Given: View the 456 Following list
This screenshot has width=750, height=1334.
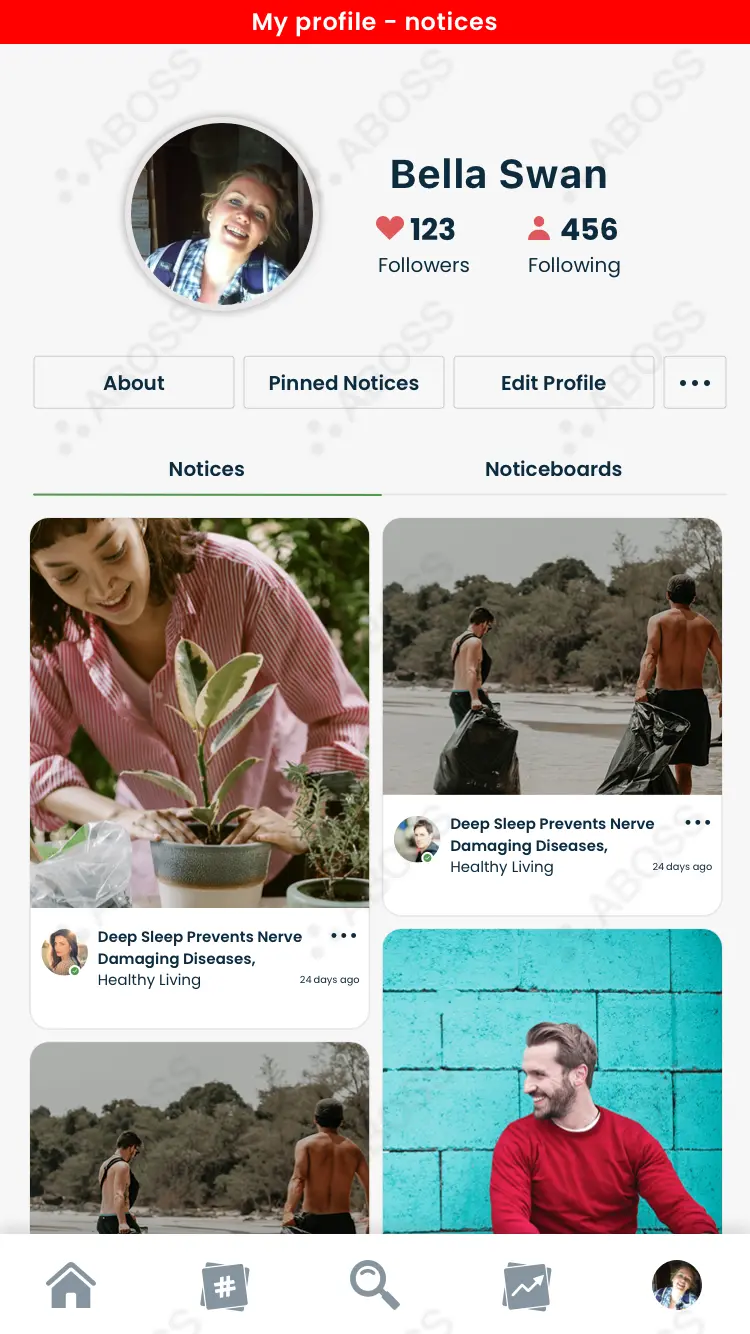Looking at the screenshot, I should click(574, 245).
